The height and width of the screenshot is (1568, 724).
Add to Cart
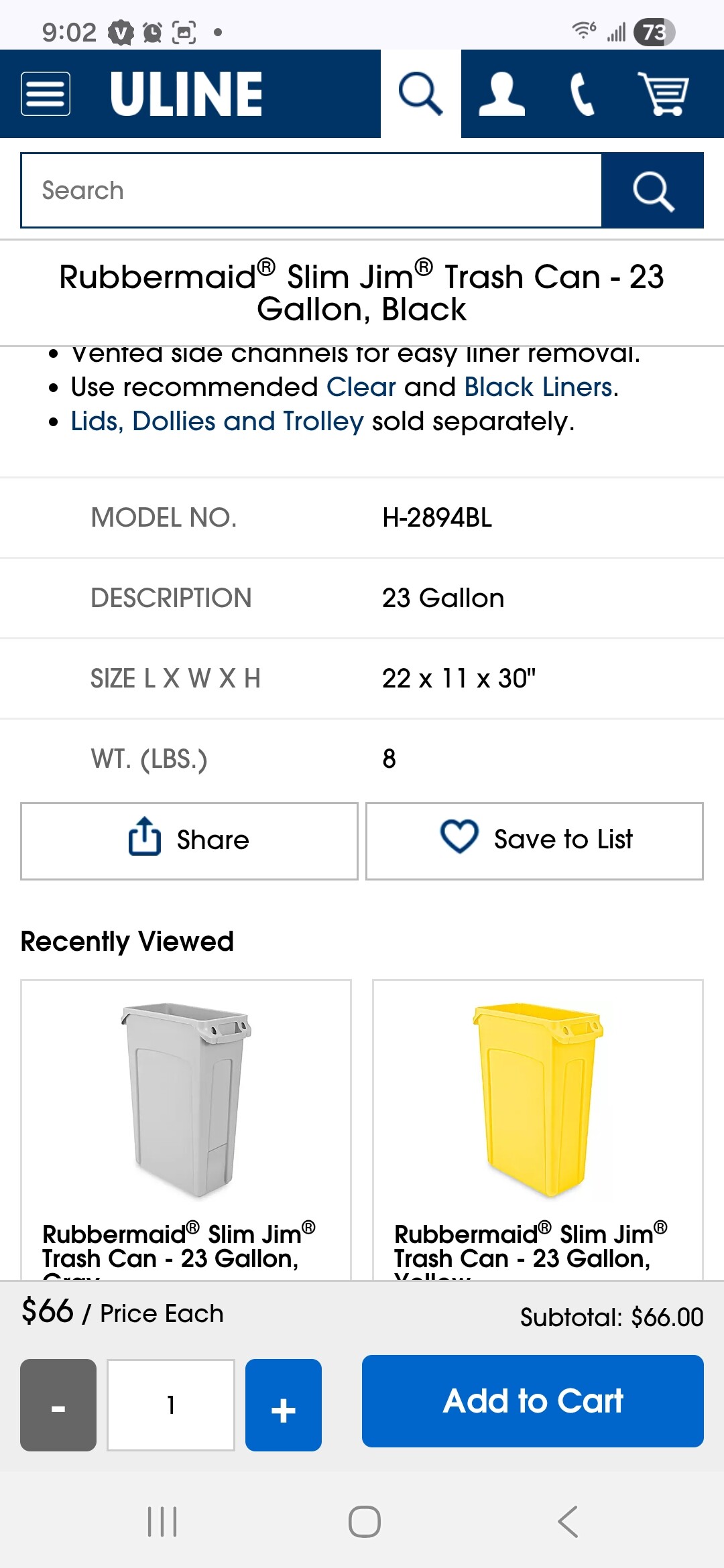tap(532, 1400)
